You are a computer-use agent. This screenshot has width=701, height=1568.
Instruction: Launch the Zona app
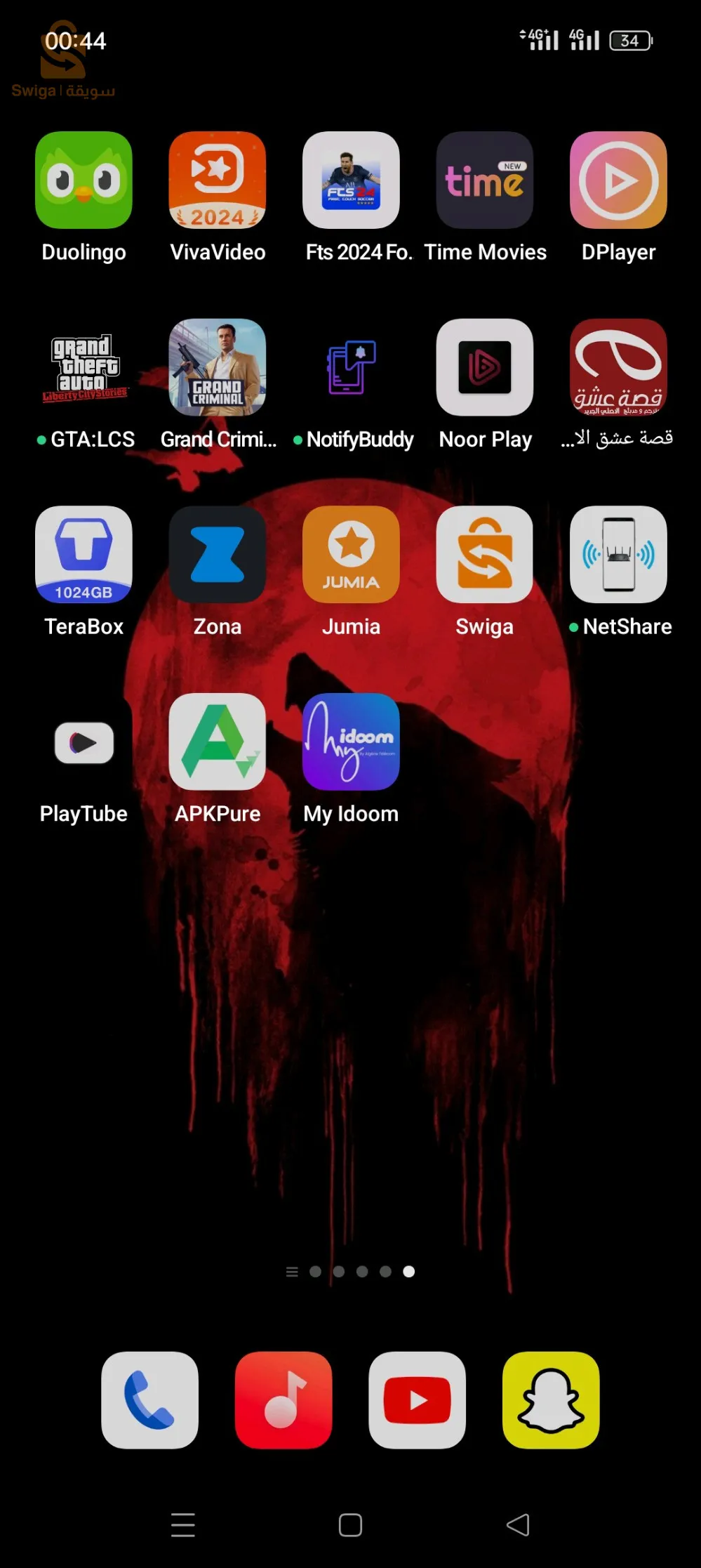(x=218, y=555)
